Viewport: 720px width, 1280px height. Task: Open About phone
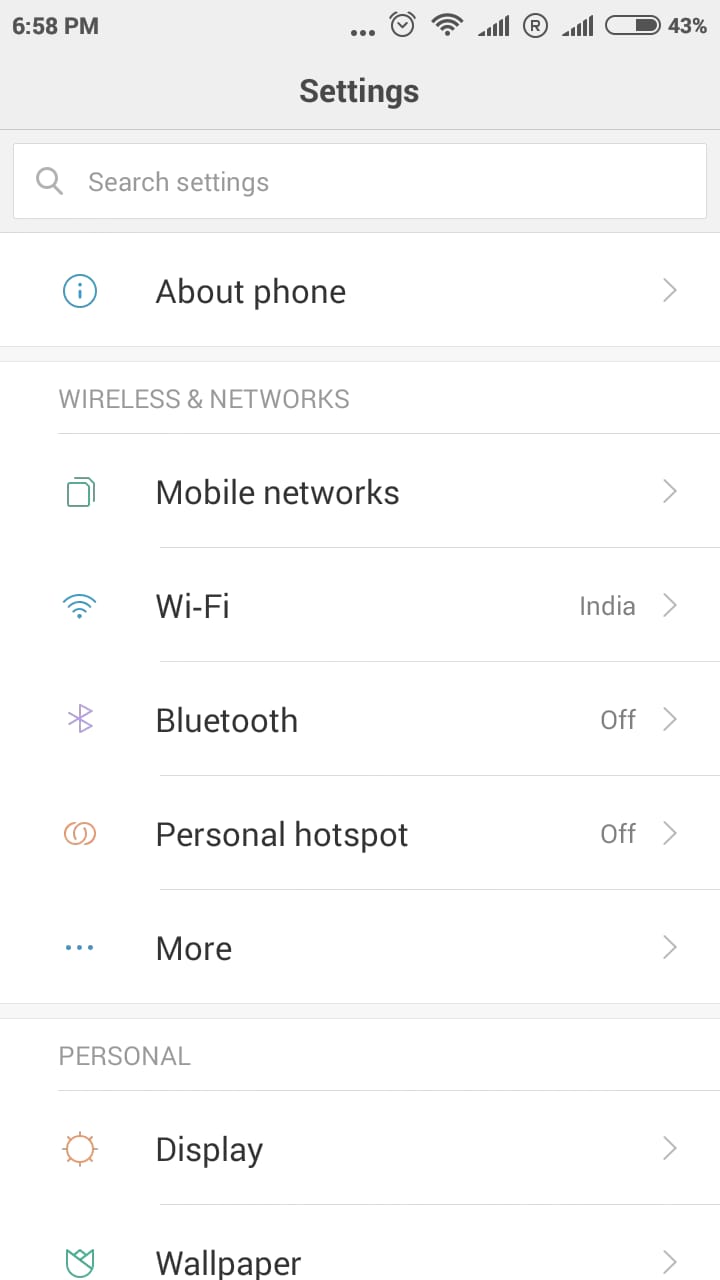(x=360, y=291)
